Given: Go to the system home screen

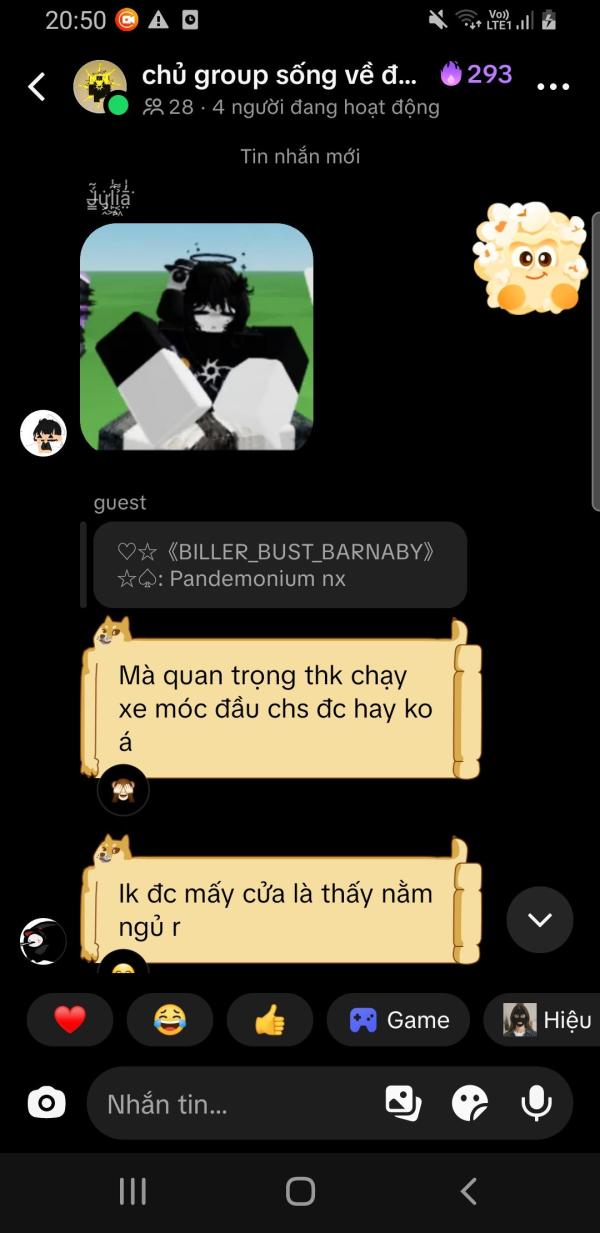Looking at the screenshot, I should (x=300, y=1191).
